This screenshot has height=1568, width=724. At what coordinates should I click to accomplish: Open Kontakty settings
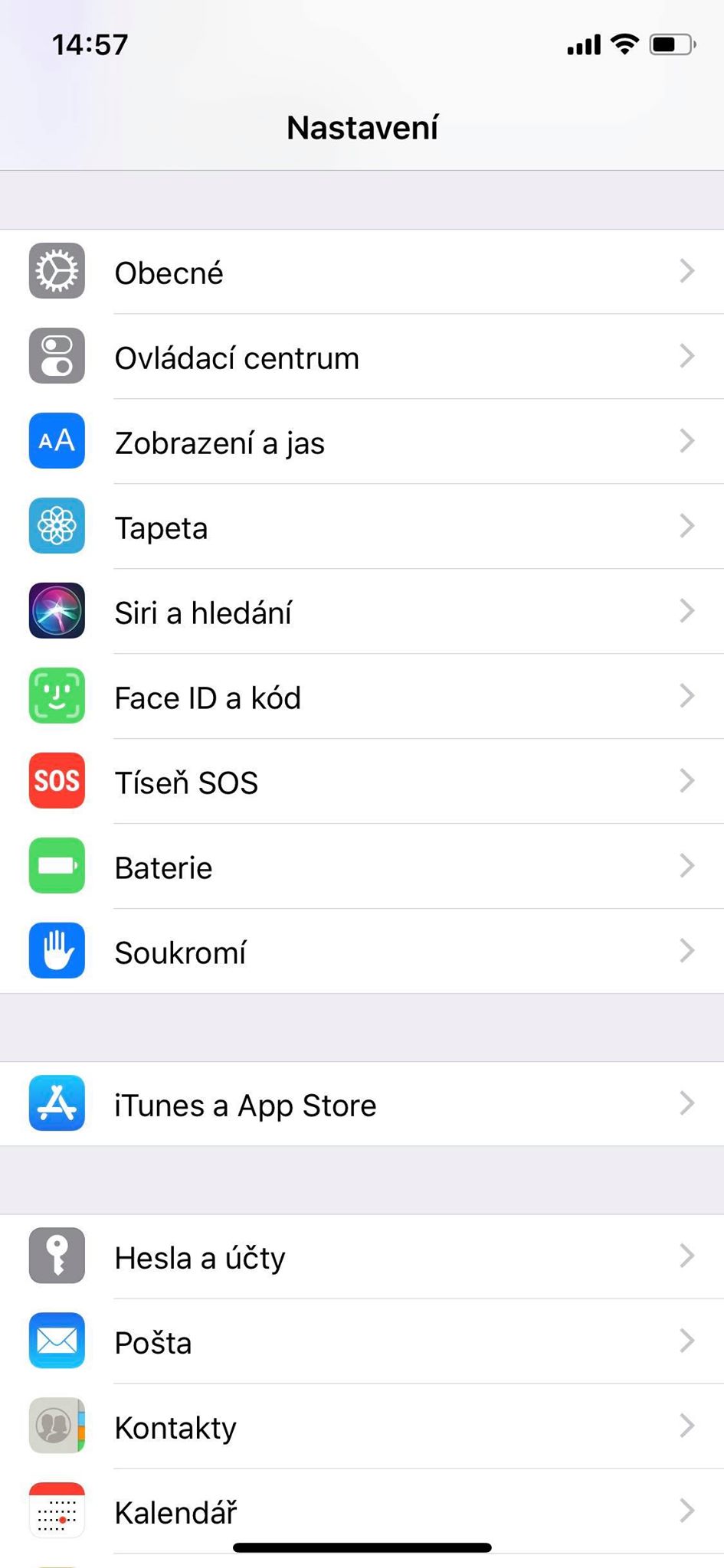pos(362,1427)
